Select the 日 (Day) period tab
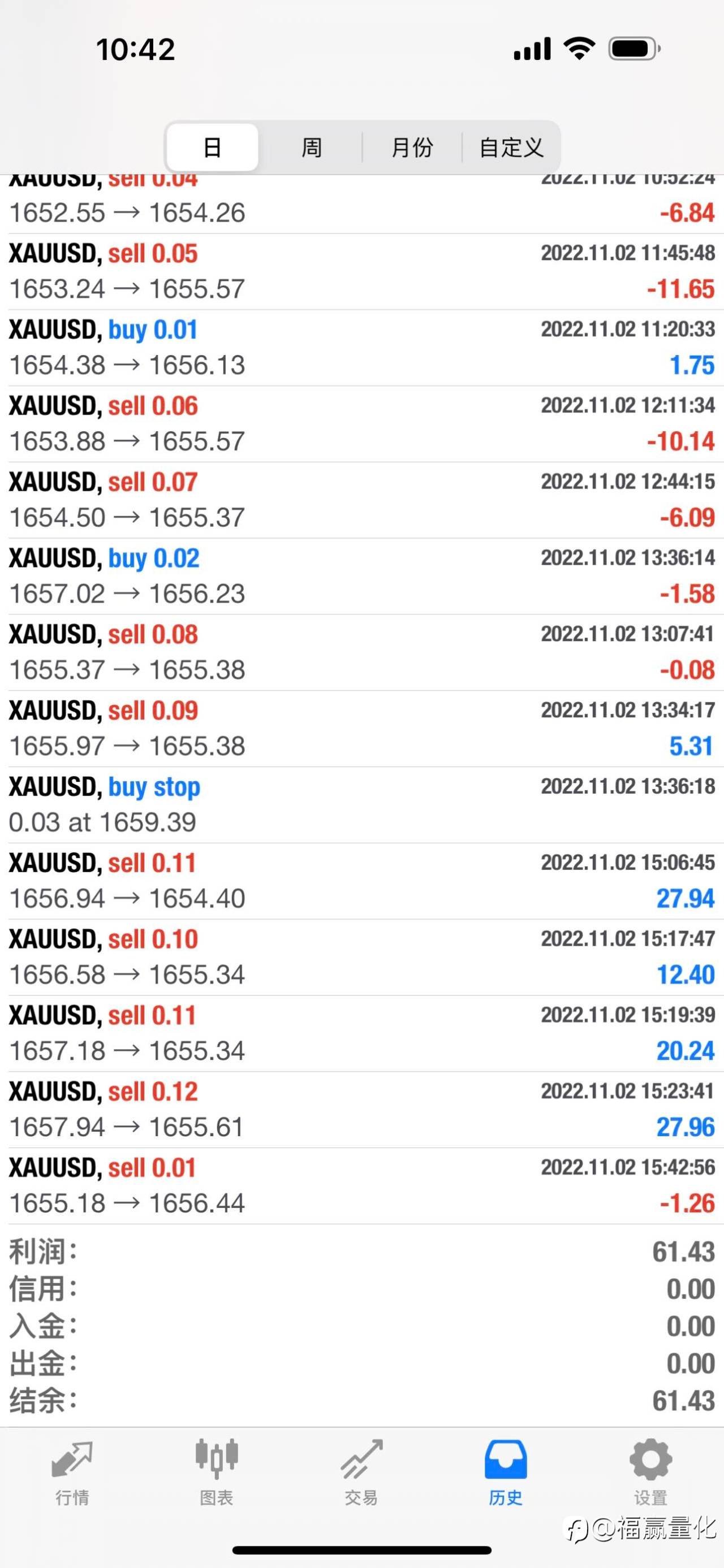Screen dimensions: 724x1568 coord(212,148)
